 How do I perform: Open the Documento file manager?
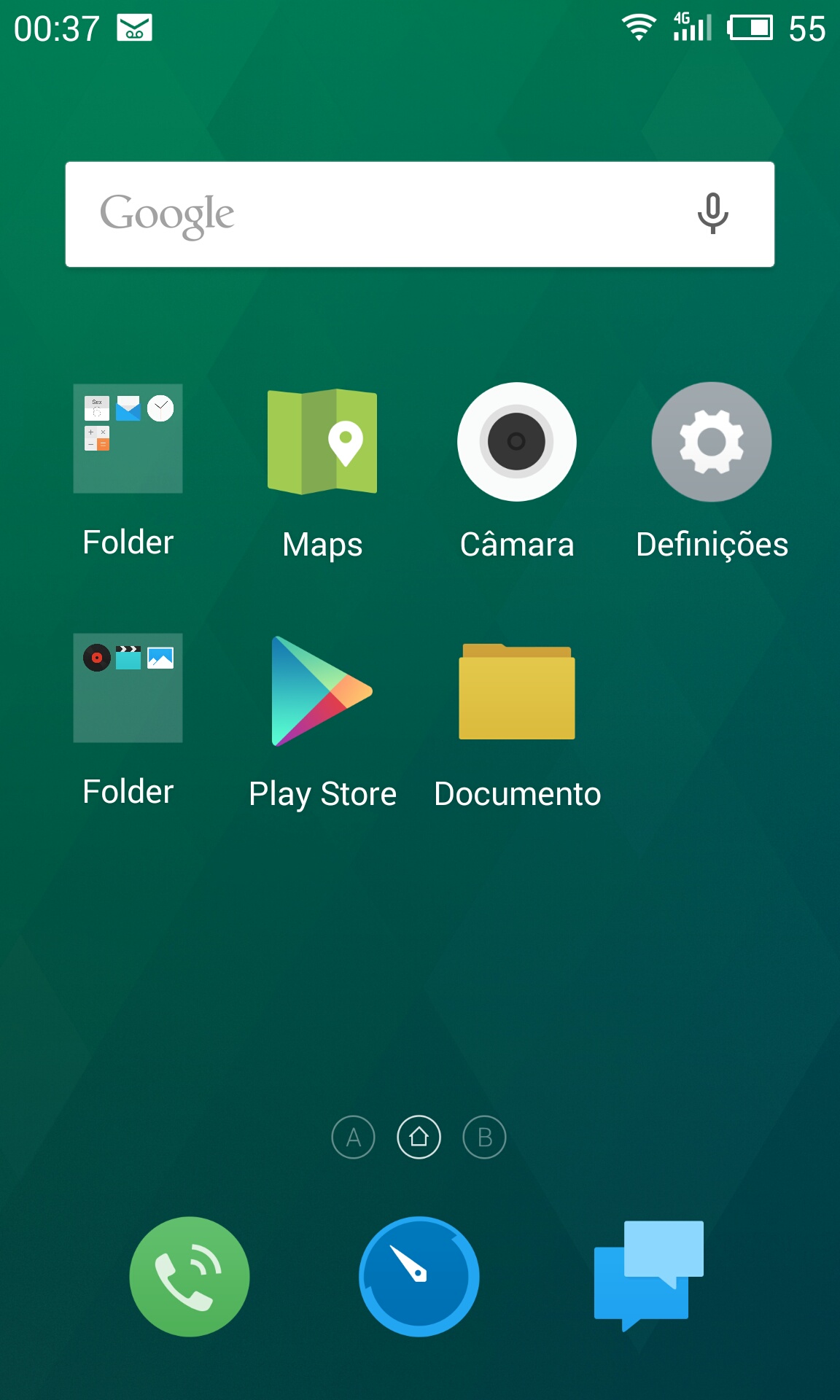click(517, 691)
